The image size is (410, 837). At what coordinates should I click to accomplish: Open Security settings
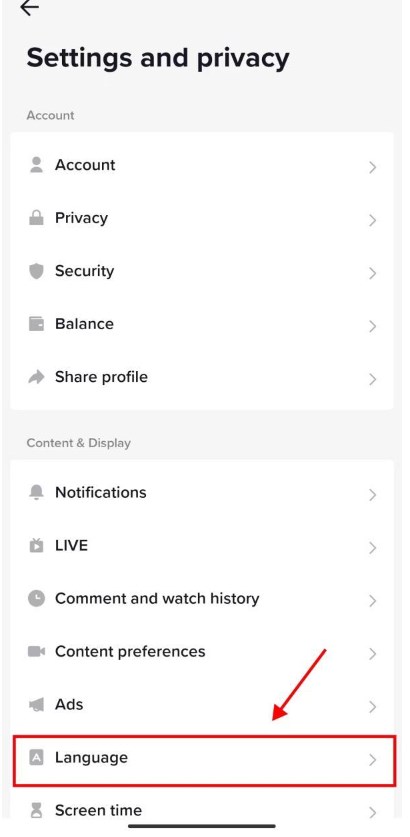tap(202, 271)
